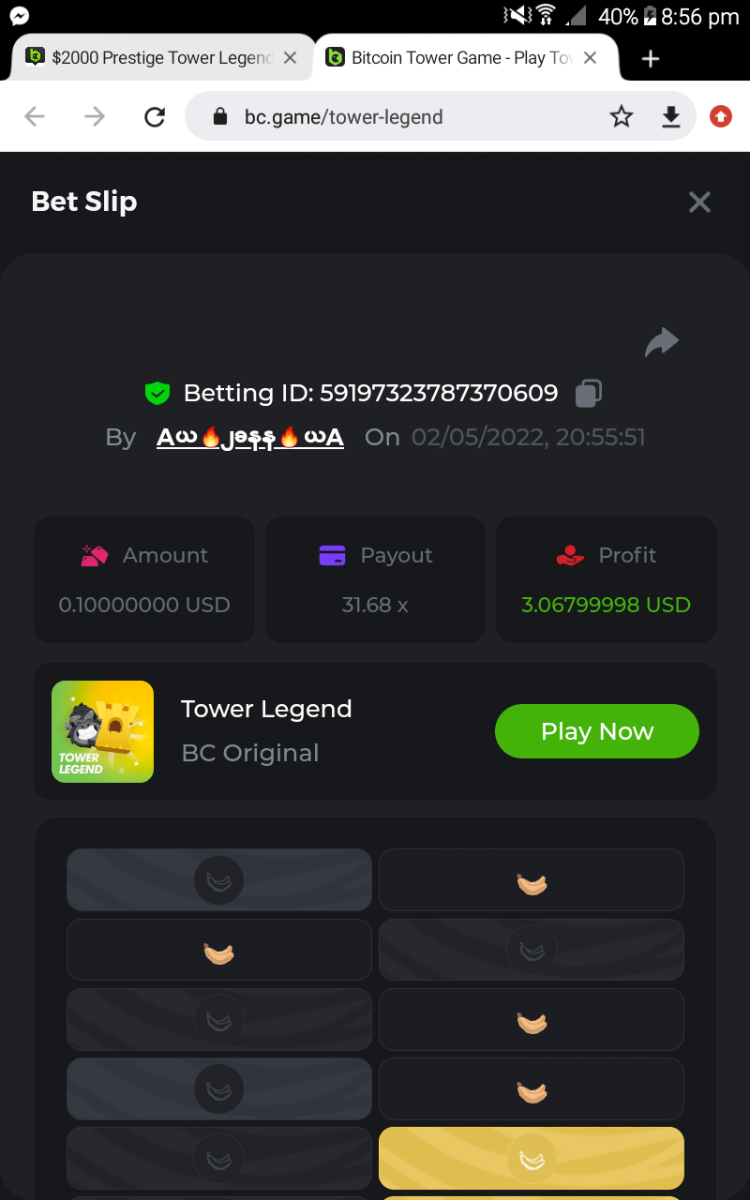Open a new browser tab
This screenshot has width=750, height=1200.
click(x=650, y=59)
